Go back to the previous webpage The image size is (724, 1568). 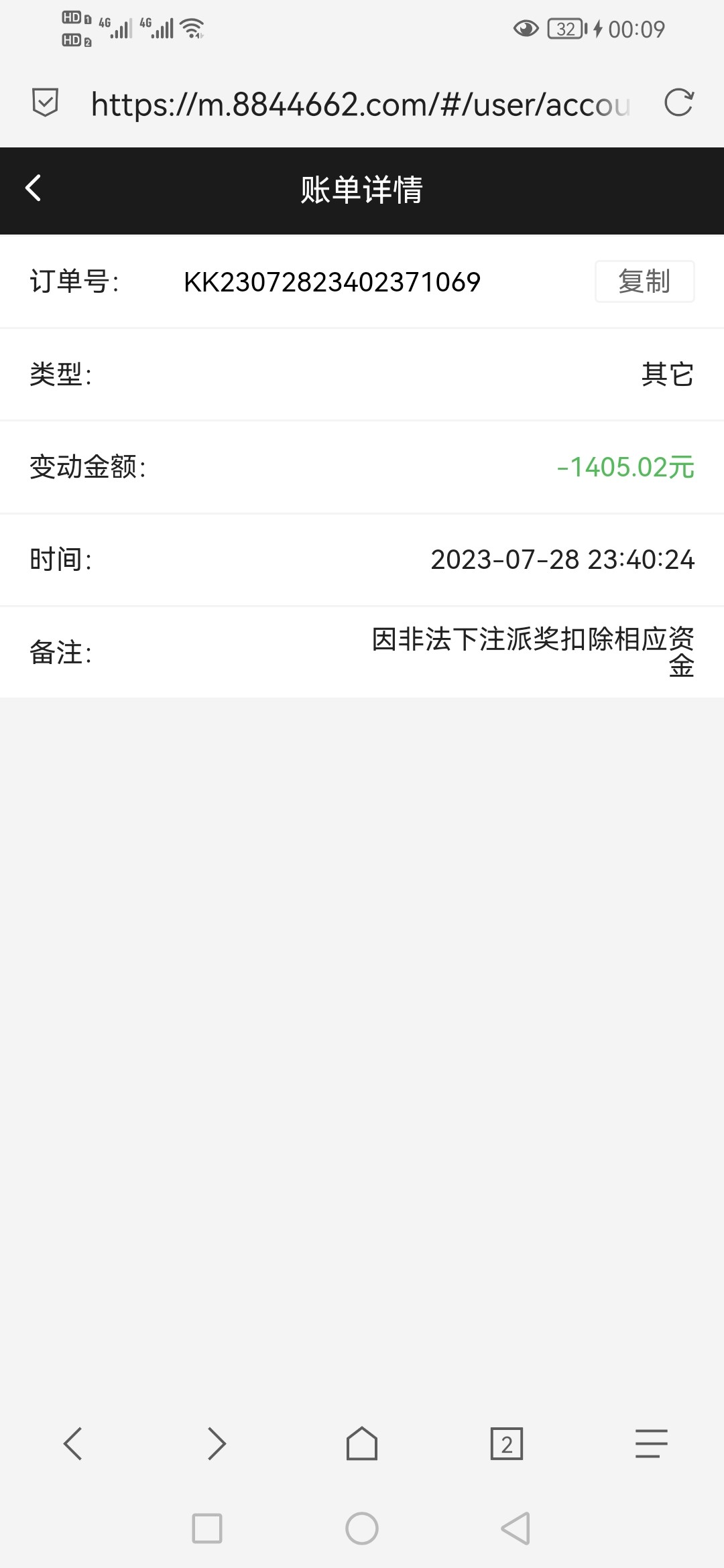point(72,1445)
